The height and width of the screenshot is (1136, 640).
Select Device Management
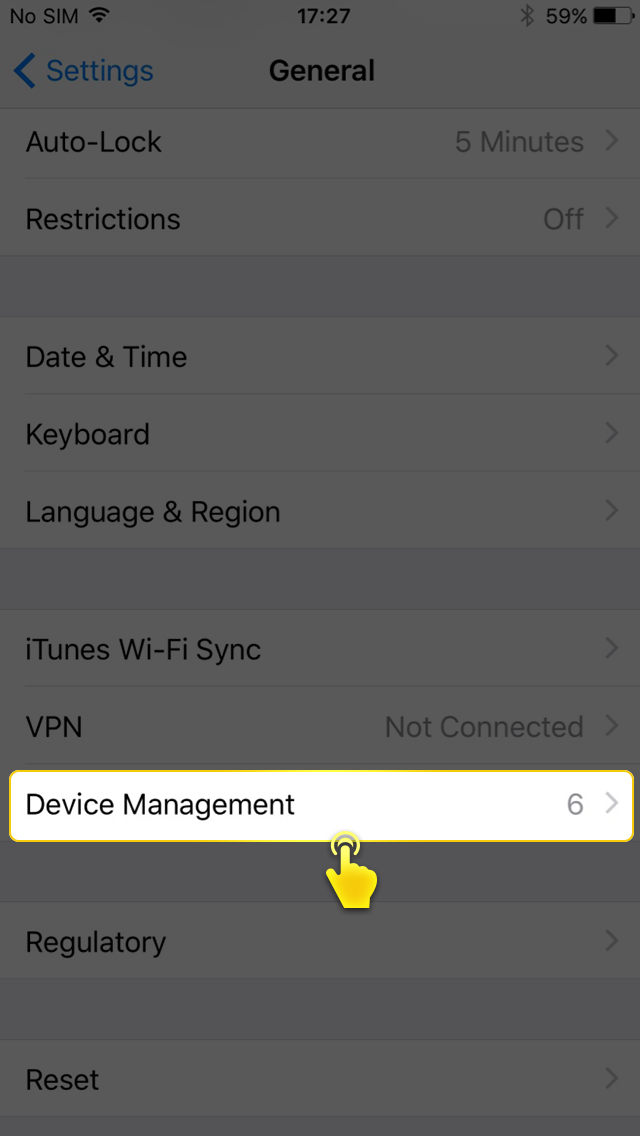pos(320,805)
